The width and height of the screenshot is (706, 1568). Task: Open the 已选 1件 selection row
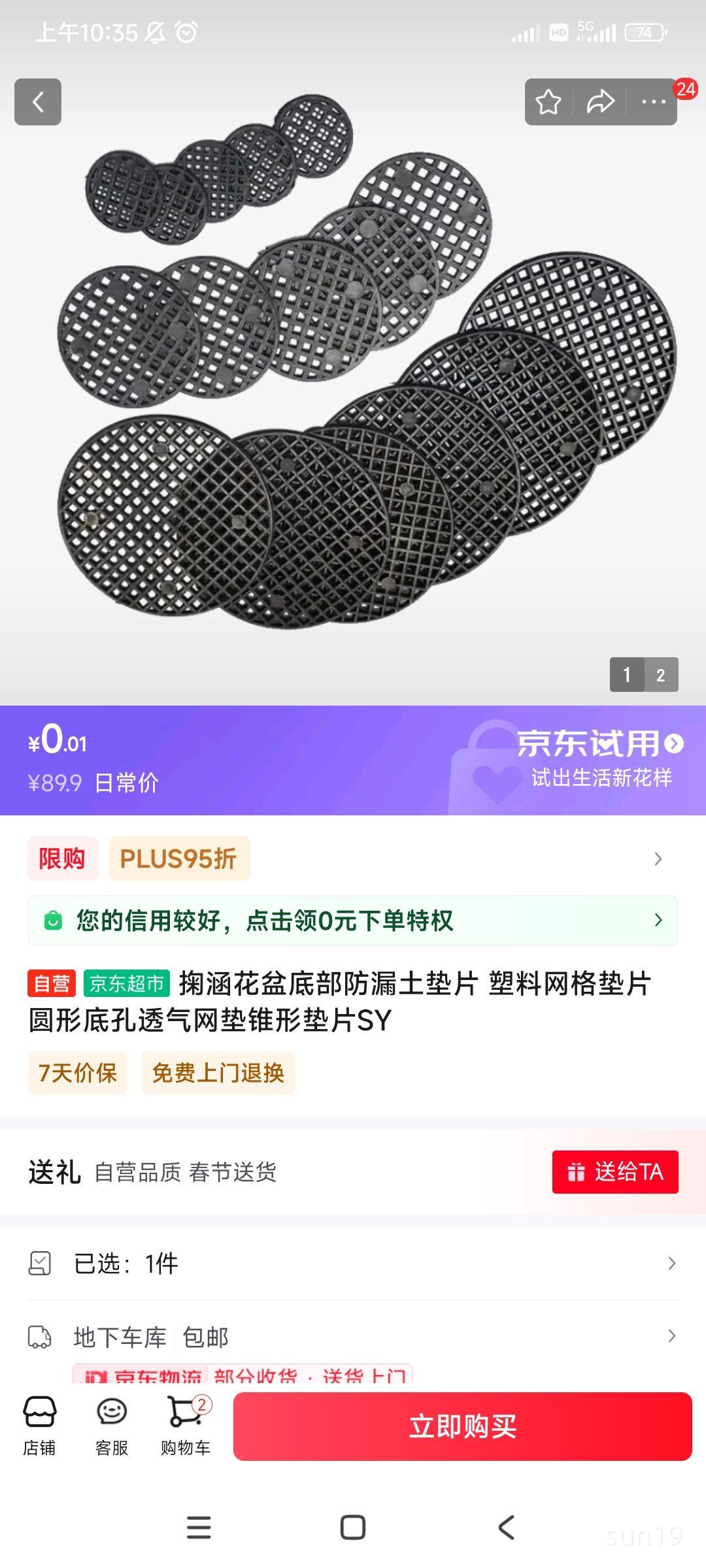tap(353, 1264)
